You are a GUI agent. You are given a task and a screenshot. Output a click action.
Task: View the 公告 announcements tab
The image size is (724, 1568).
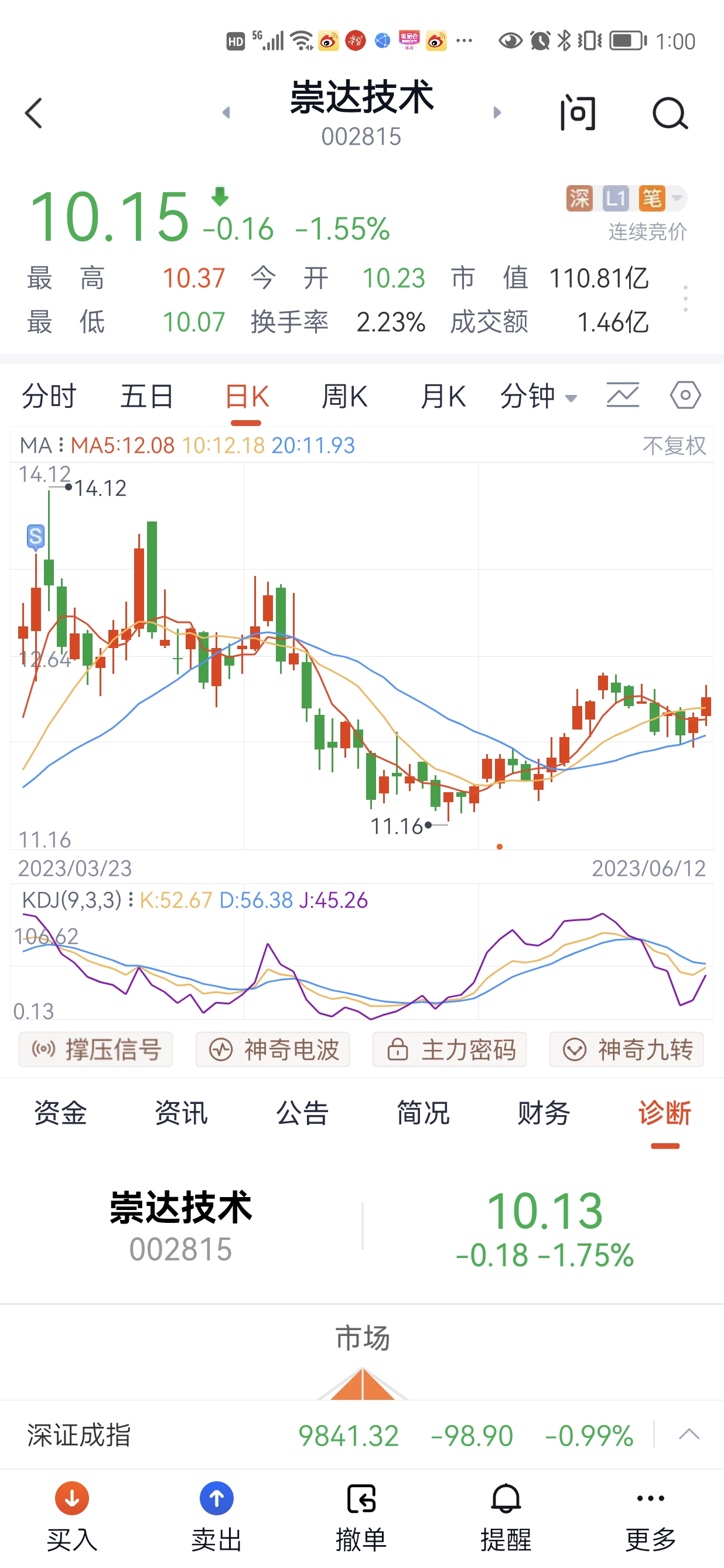(x=302, y=1113)
